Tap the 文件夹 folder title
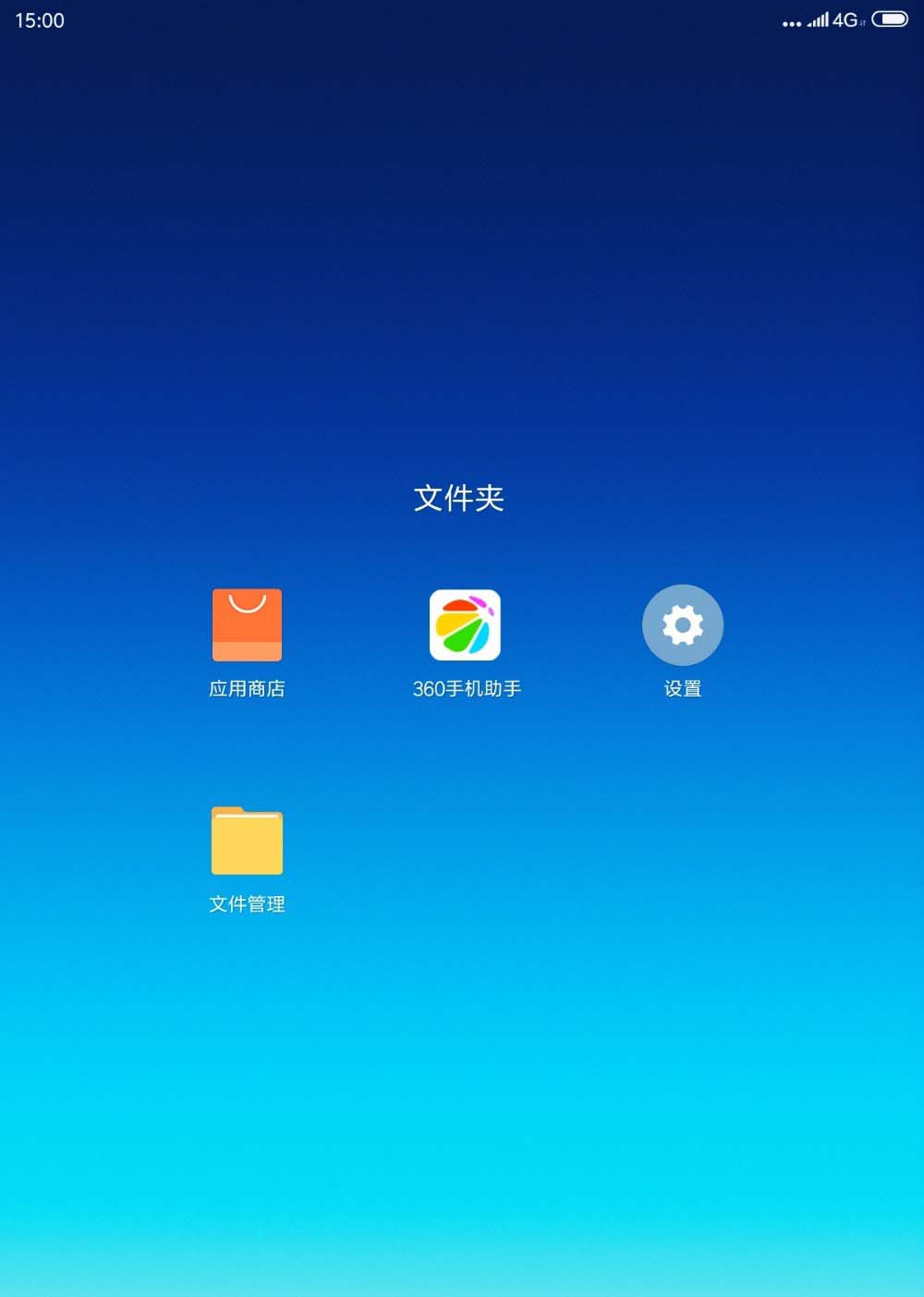Screen dimensions: 924x1297 pos(459,498)
